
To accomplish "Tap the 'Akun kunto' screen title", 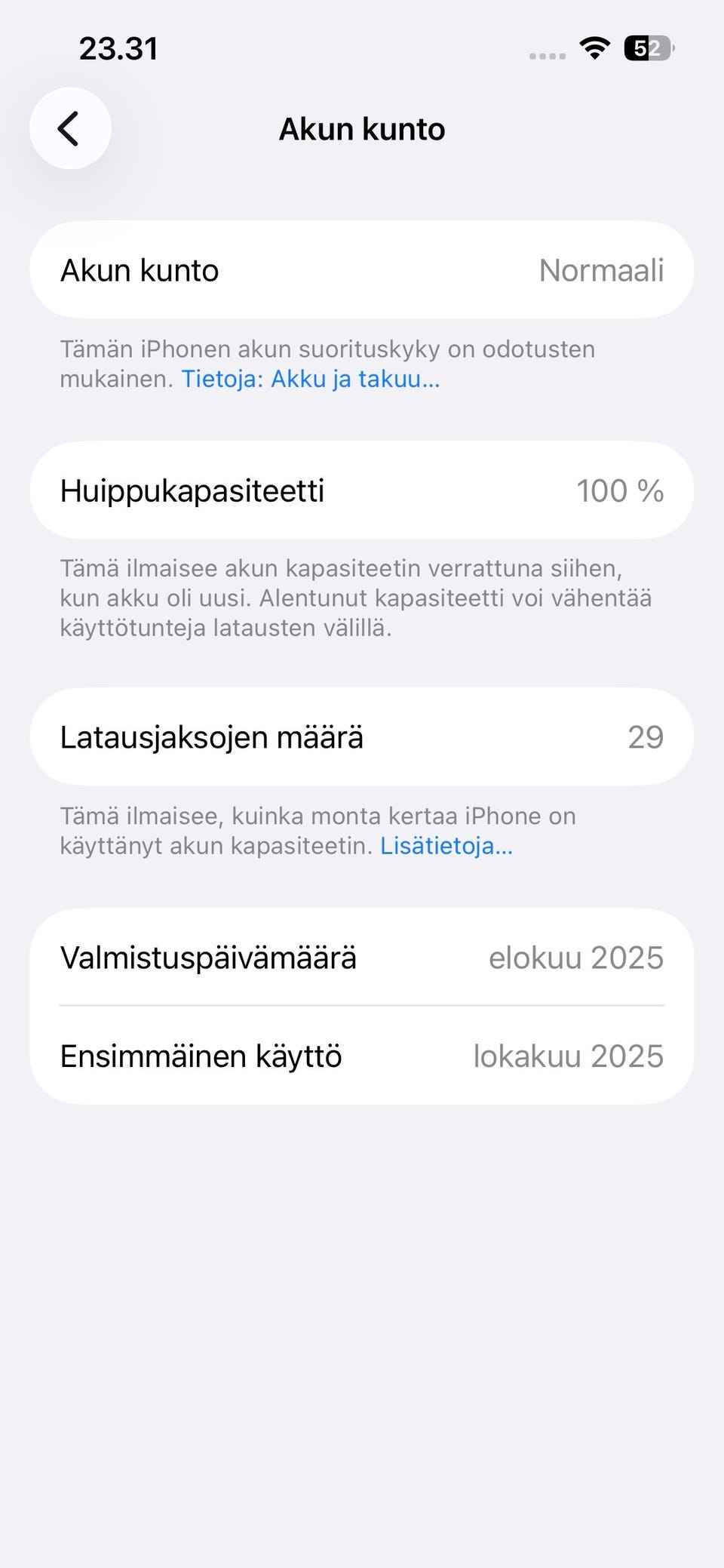I will tap(362, 128).
